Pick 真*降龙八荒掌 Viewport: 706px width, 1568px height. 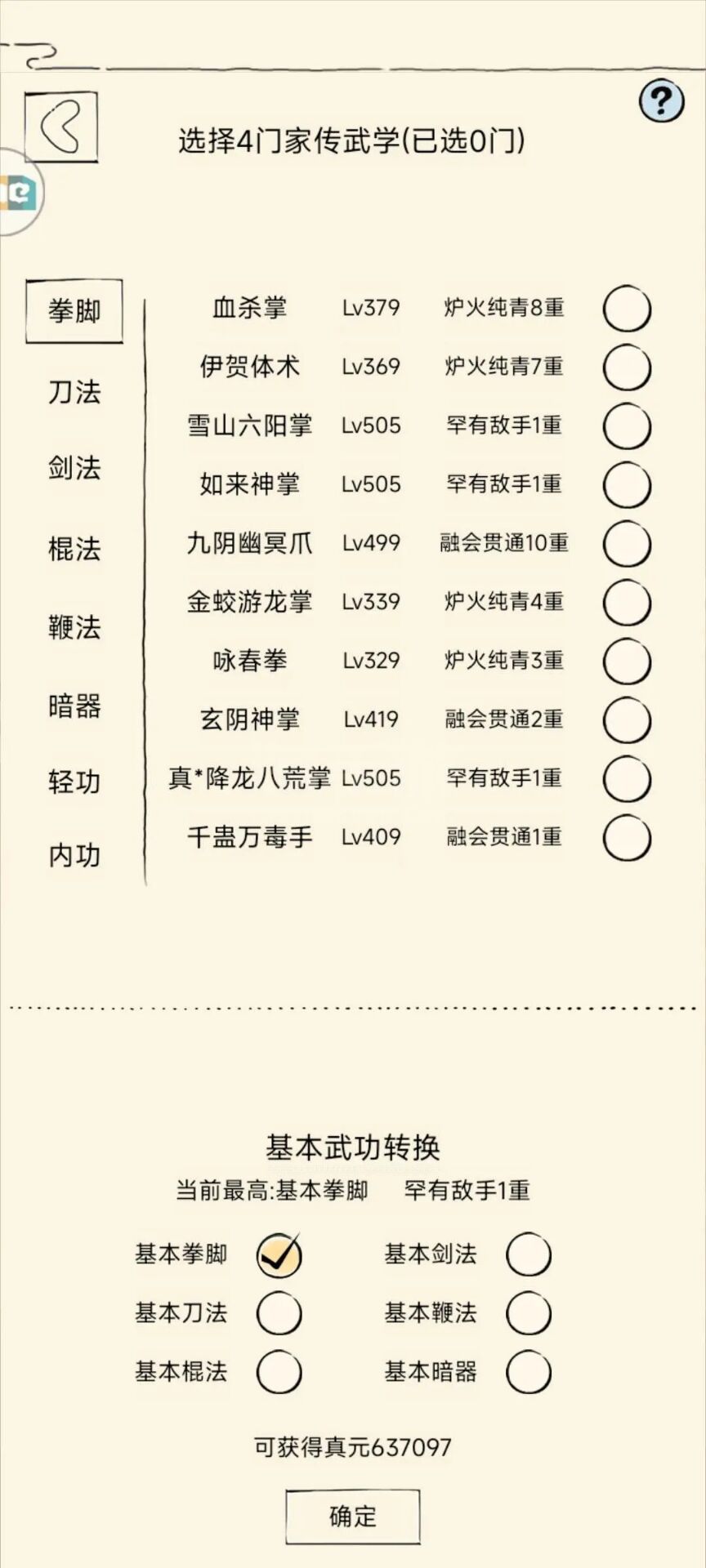tap(627, 779)
